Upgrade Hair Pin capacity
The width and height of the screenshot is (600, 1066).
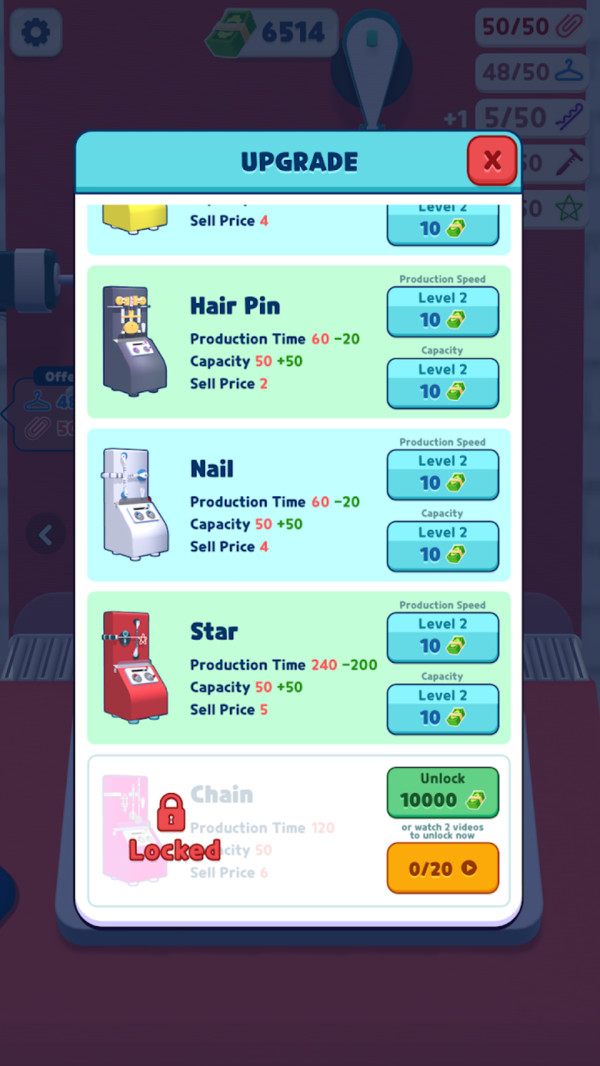(442, 383)
